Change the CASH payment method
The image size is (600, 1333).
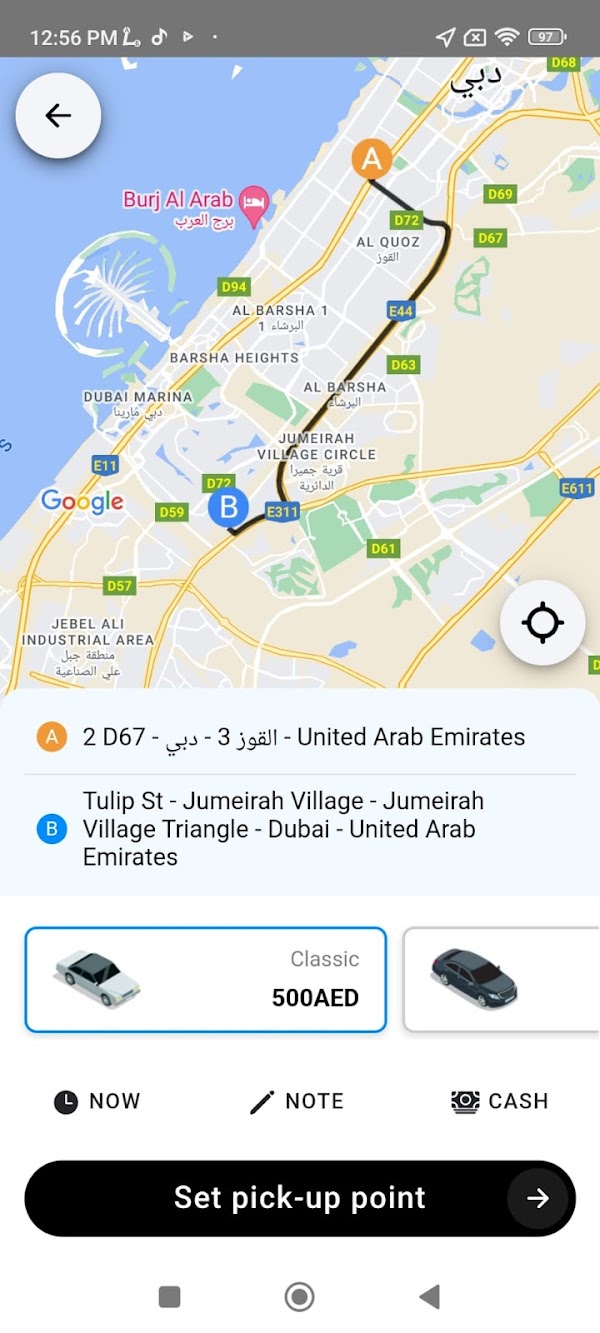click(499, 1101)
